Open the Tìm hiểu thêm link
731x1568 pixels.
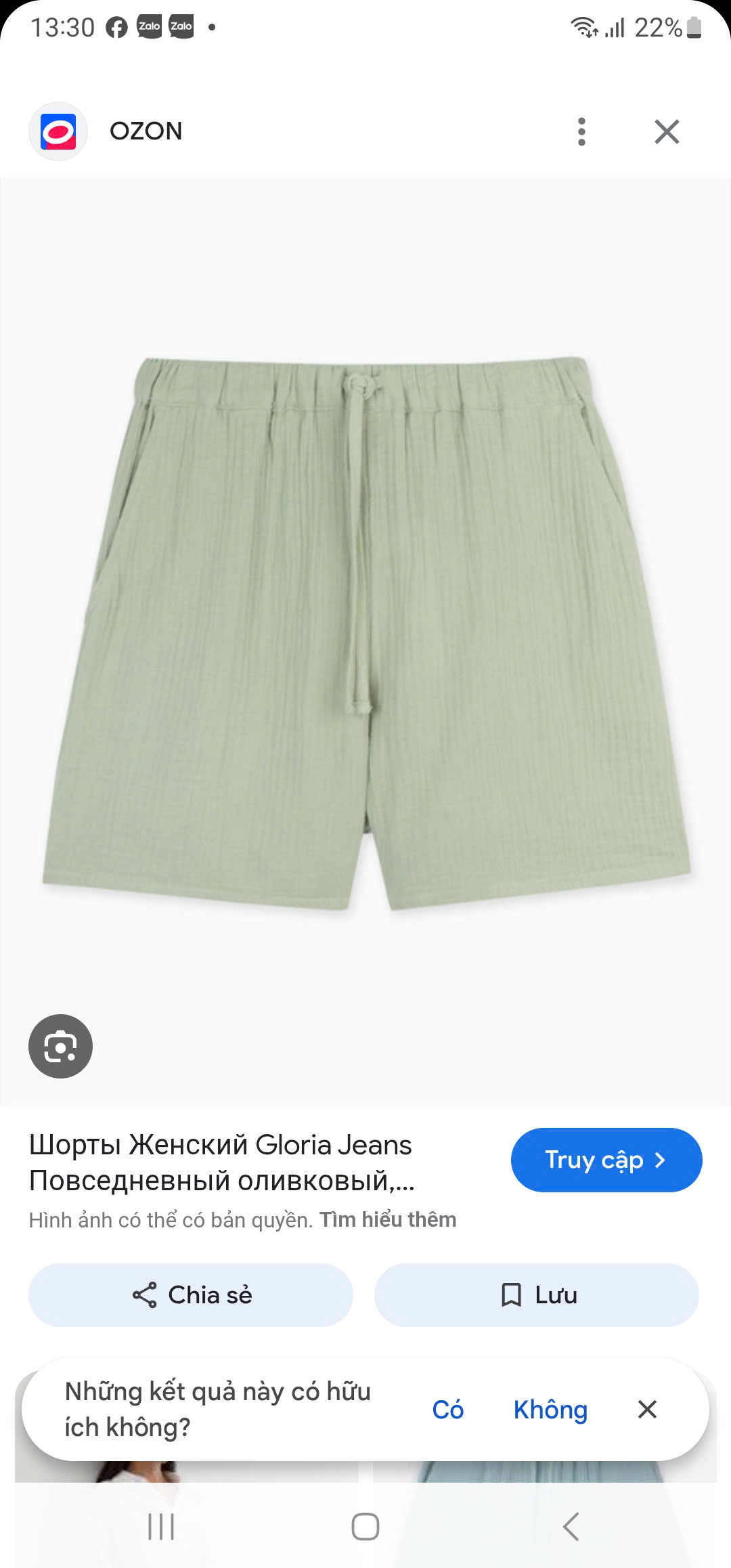[x=388, y=1219]
